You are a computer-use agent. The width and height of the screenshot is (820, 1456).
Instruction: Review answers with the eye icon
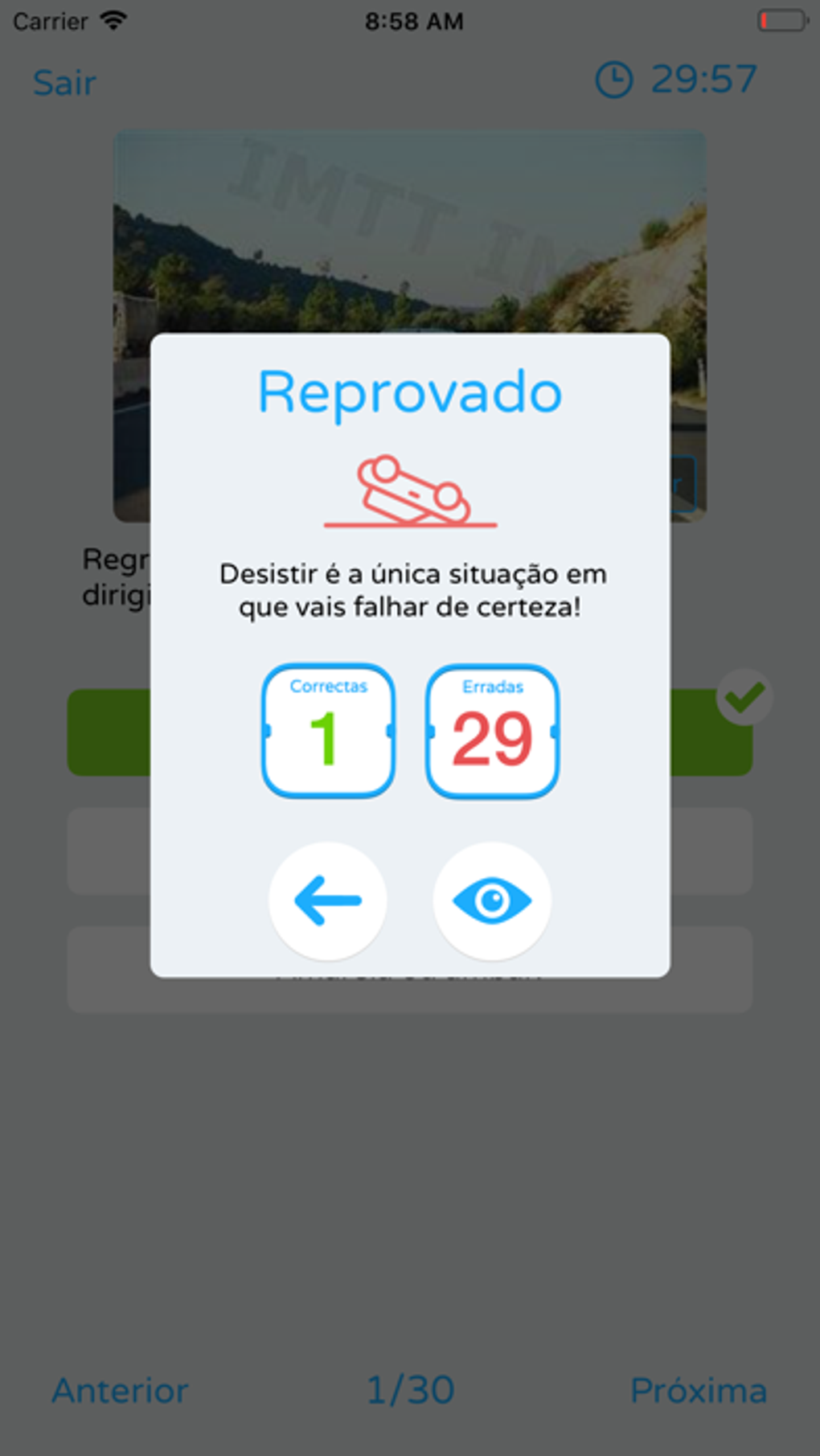pyautogui.click(x=492, y=900)
